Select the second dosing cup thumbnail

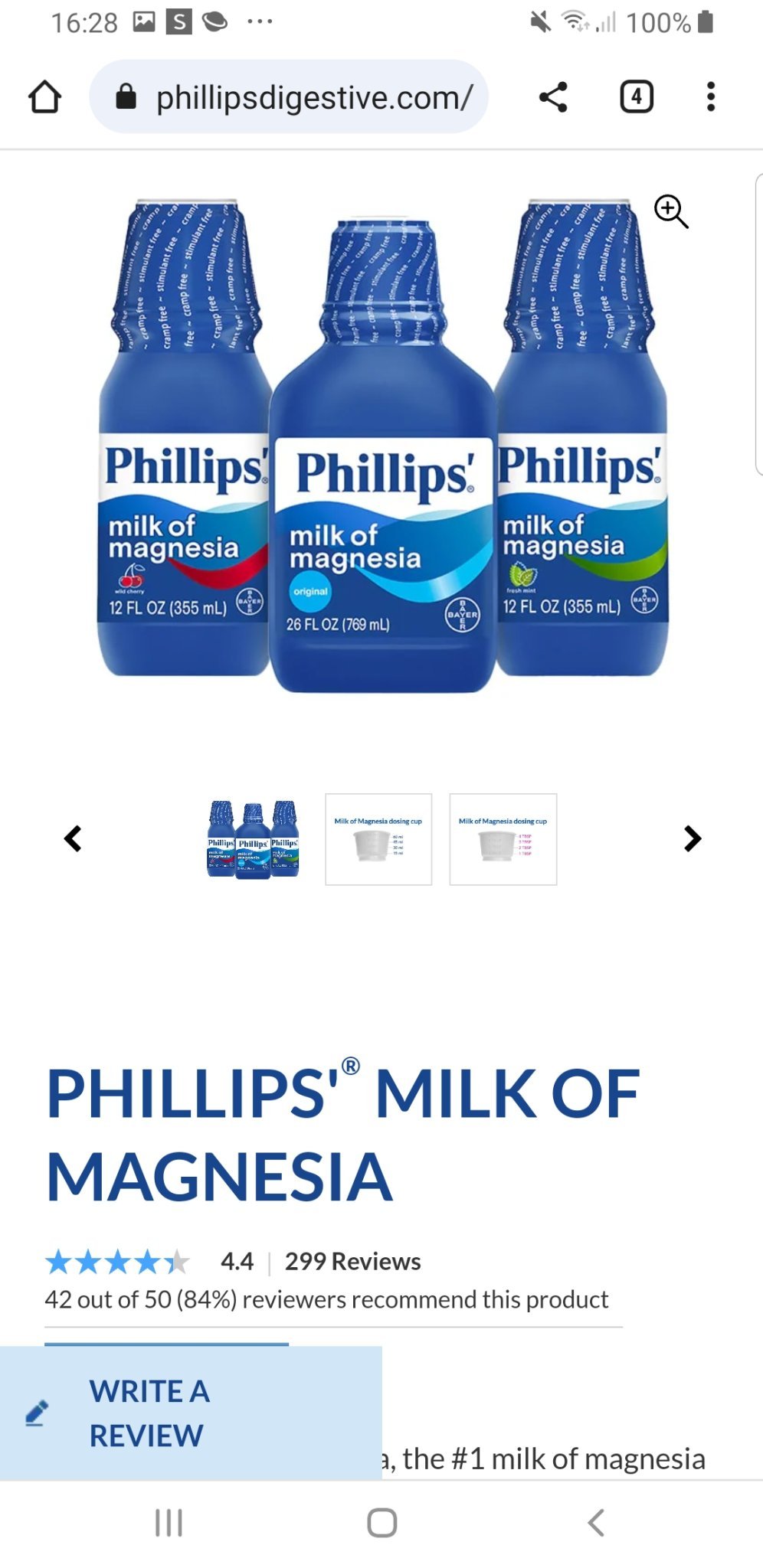(503, 839)
